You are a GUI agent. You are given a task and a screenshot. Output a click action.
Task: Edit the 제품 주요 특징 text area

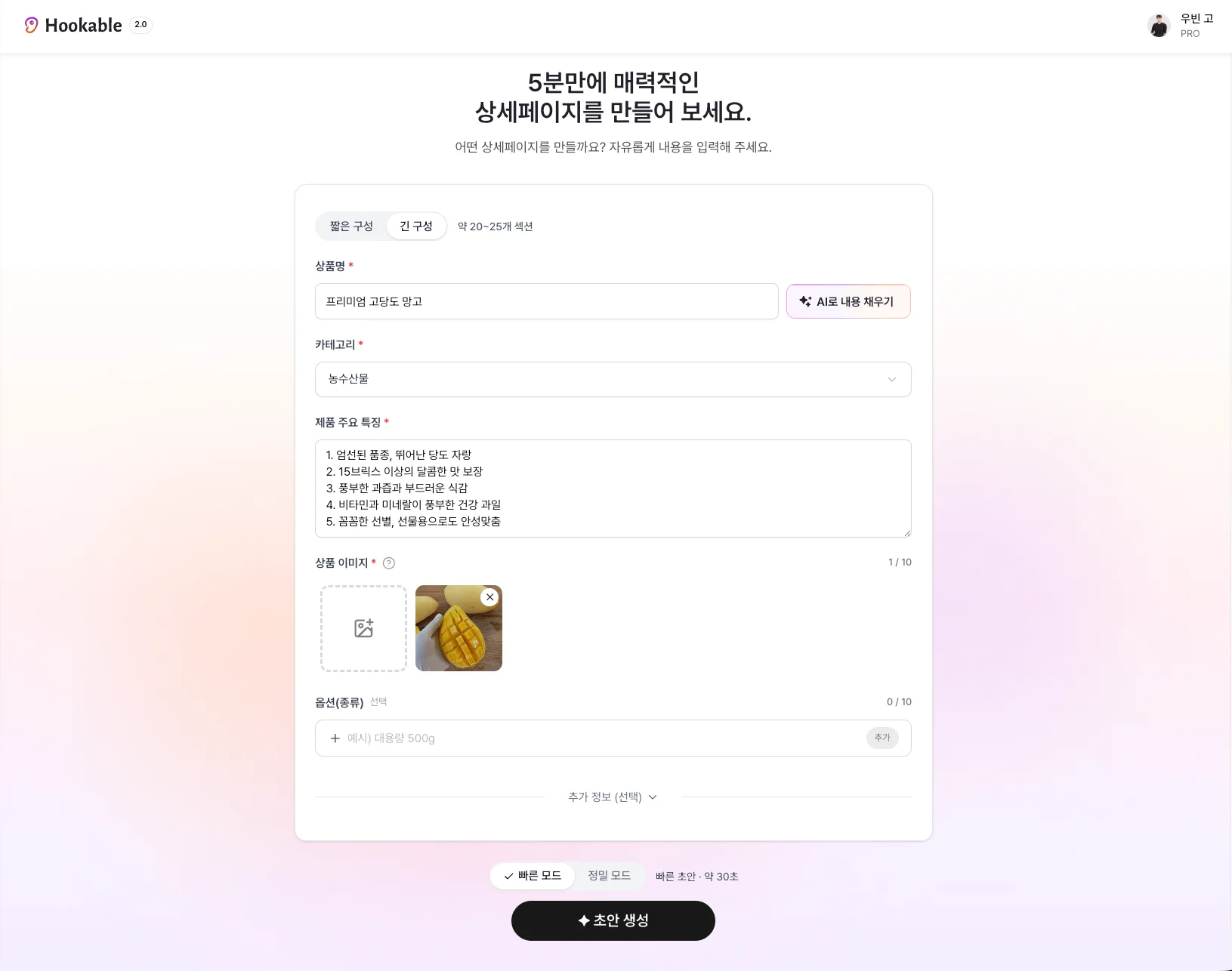[x=613, y=488]
